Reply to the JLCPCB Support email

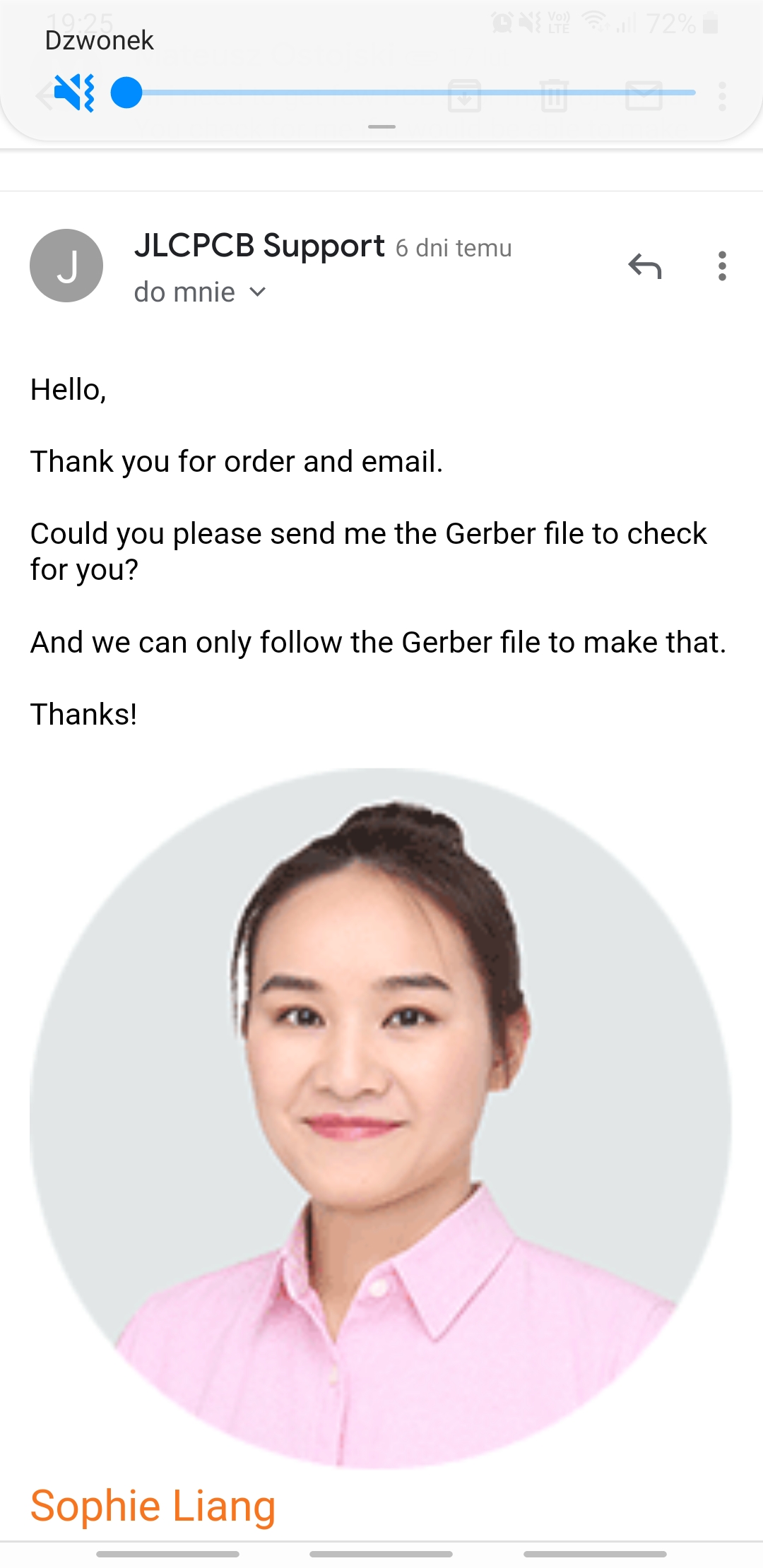(644, 266)
